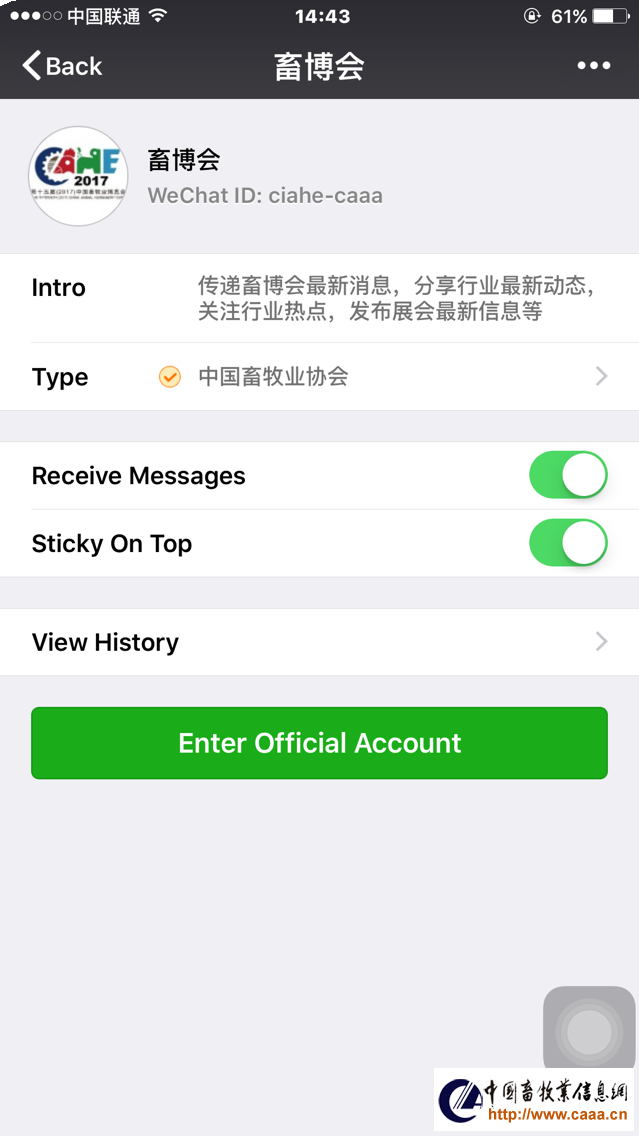Open the Type row for 中国畜牧业协会
Viewport: 639px width, 1136px height.
pyautogui.click(x=320, y=377)
